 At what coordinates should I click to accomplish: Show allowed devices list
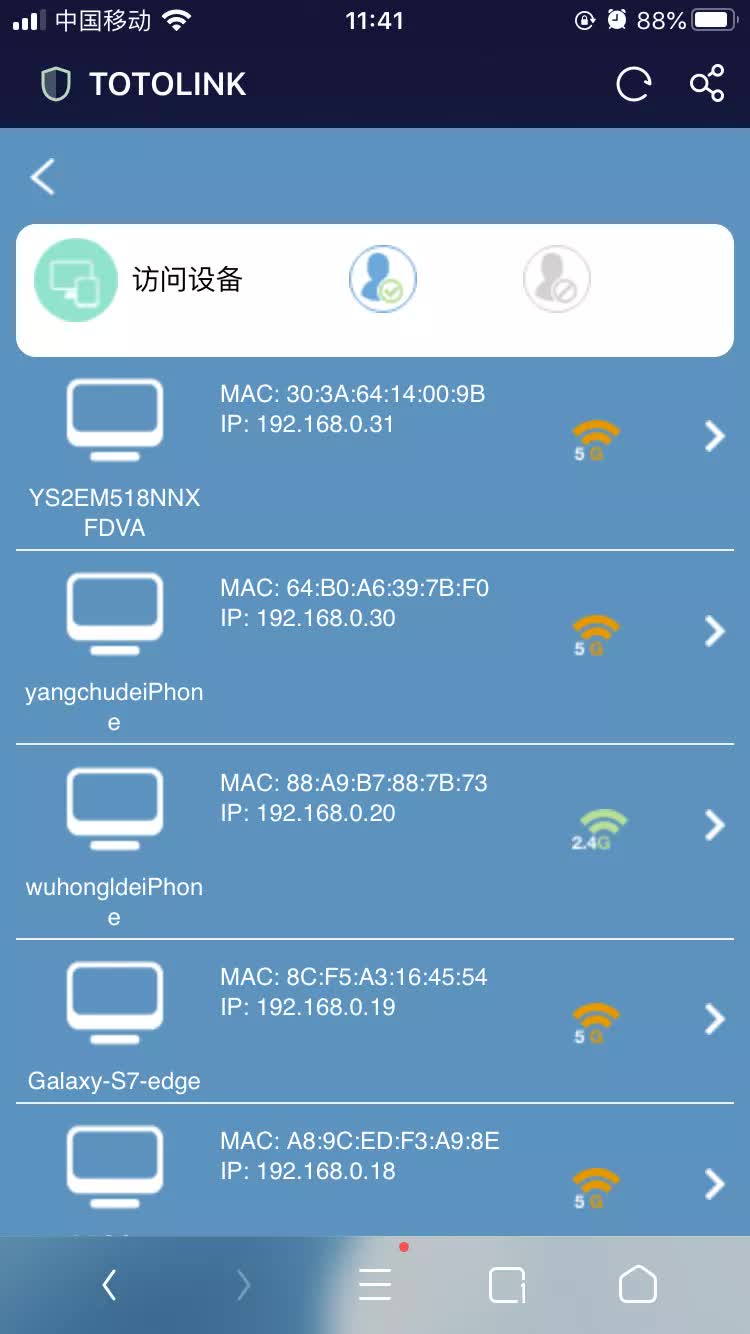[382, 279]
